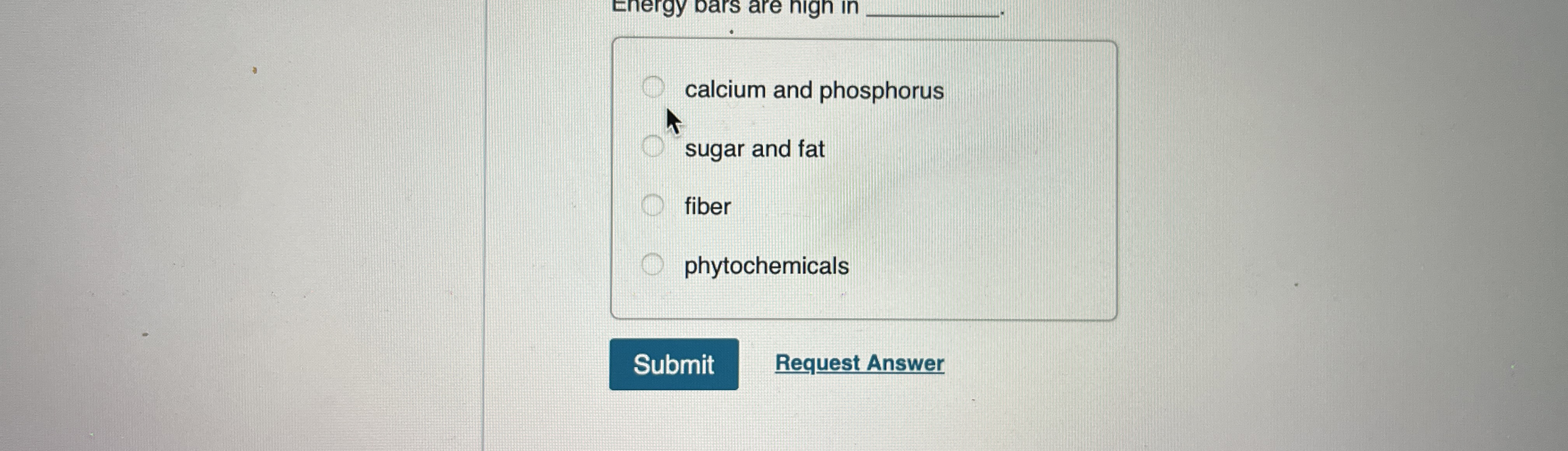Select the calcium and phosphorus option
1568x451 pixels.
pyautogui.click(x=653, y=87)
